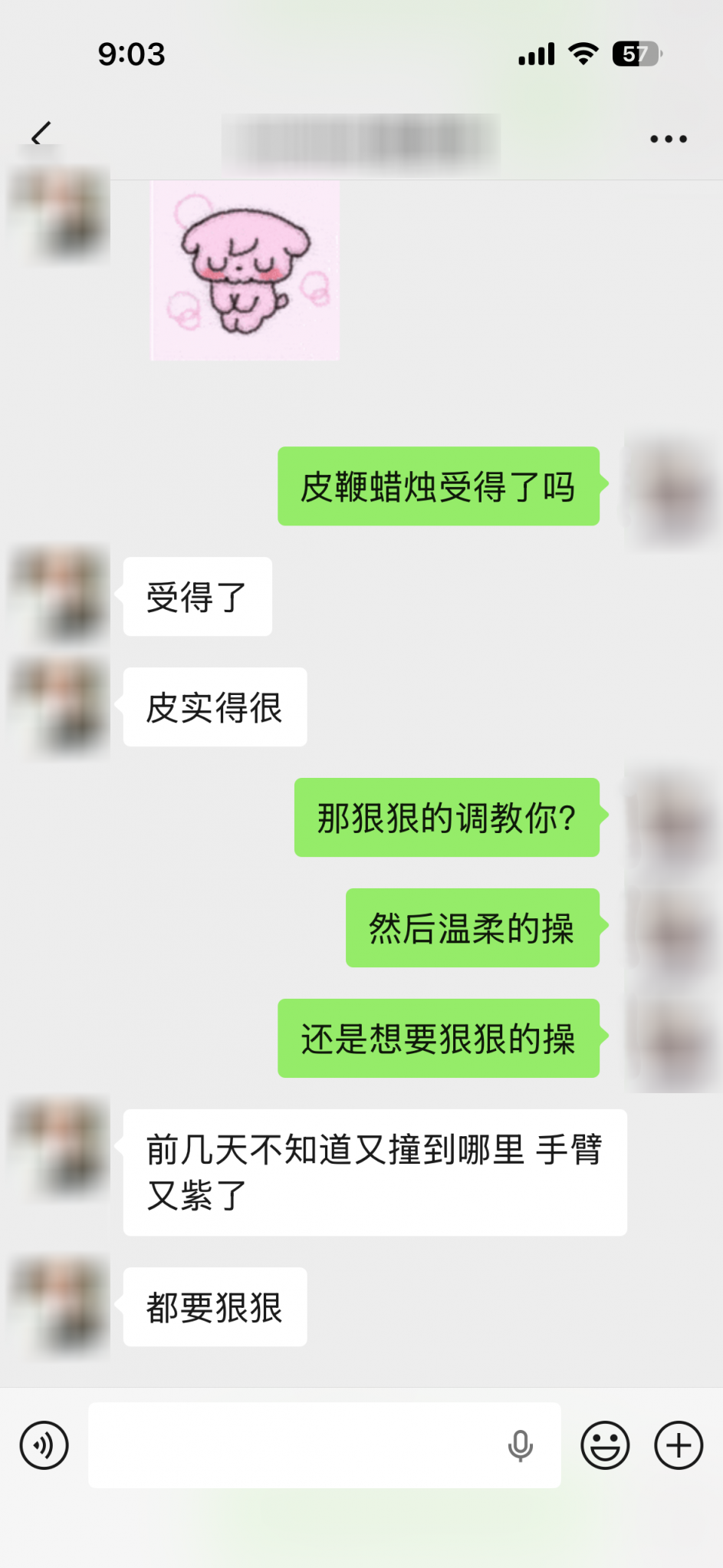The height and width of the screenshot is (1568, 723).
Task: Open the chat info overflow menu
Action: coord(668,139)
